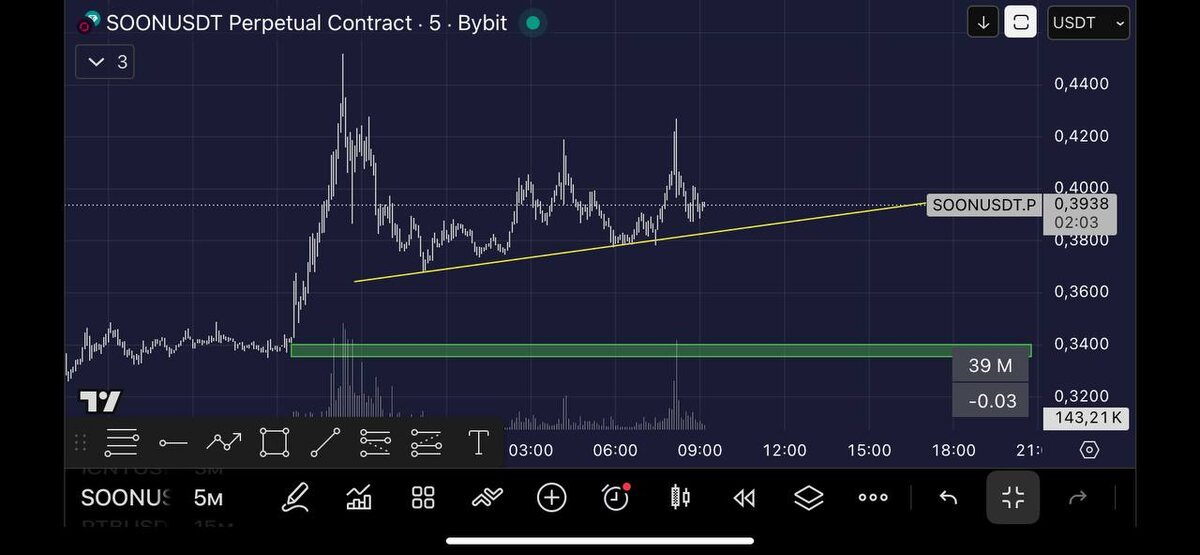This screenshot has height=555, width=1200.
Task: Create an alert with the clock icon
Action: pyautogui.click(x=616, y=497)
